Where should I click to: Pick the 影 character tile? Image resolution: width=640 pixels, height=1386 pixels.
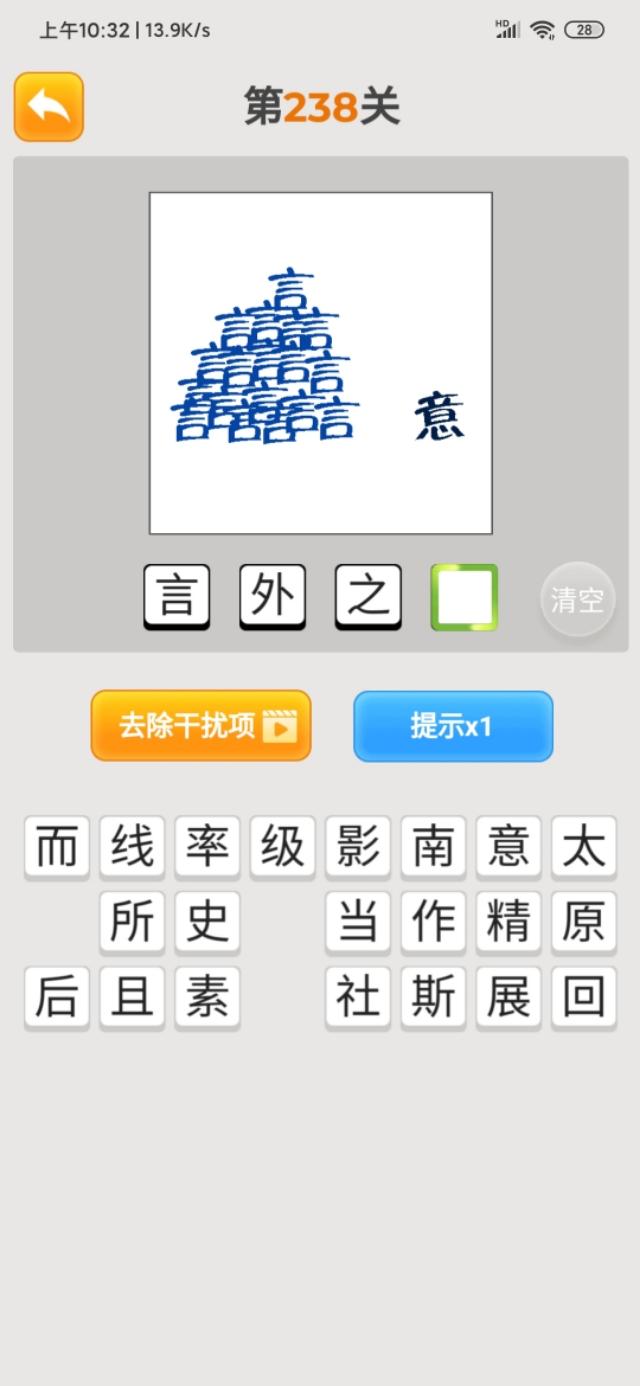[358, 848]
